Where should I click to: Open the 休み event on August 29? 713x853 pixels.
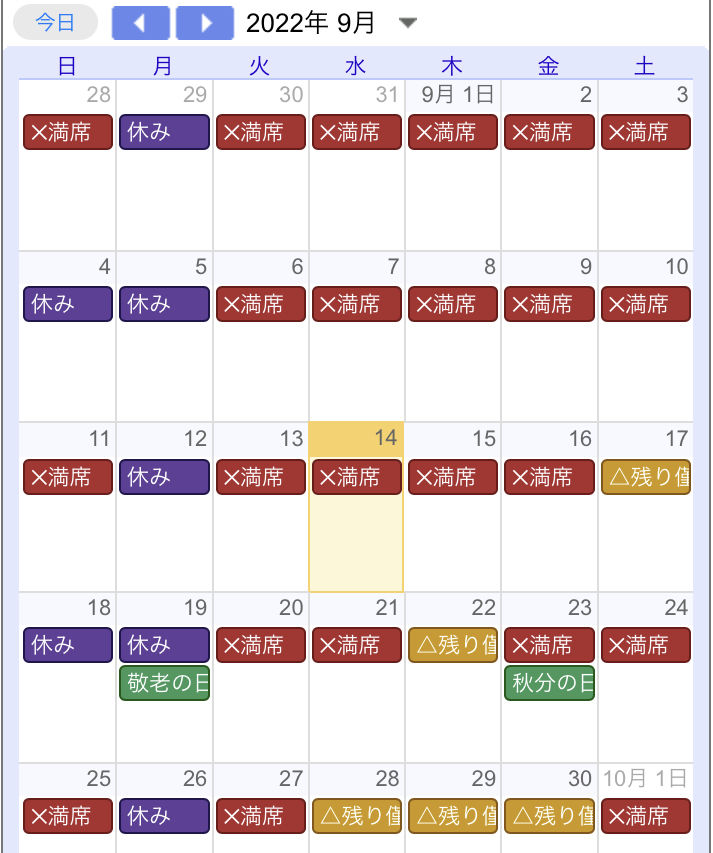[x=164, y=132]
